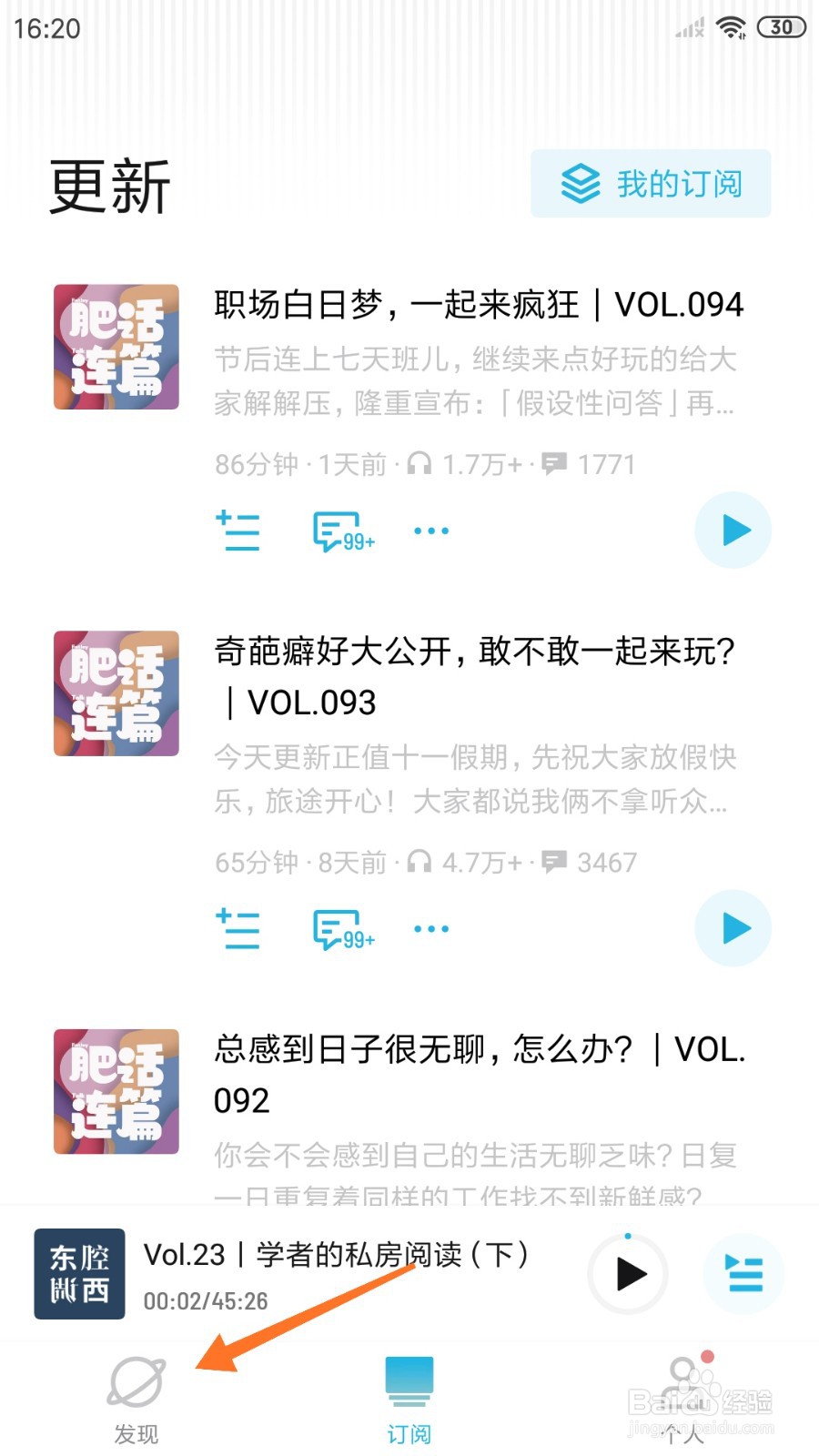819x1456 pixels.
Task: Add VOL.094 episode to playlist queue
Action: click(238, 531)
